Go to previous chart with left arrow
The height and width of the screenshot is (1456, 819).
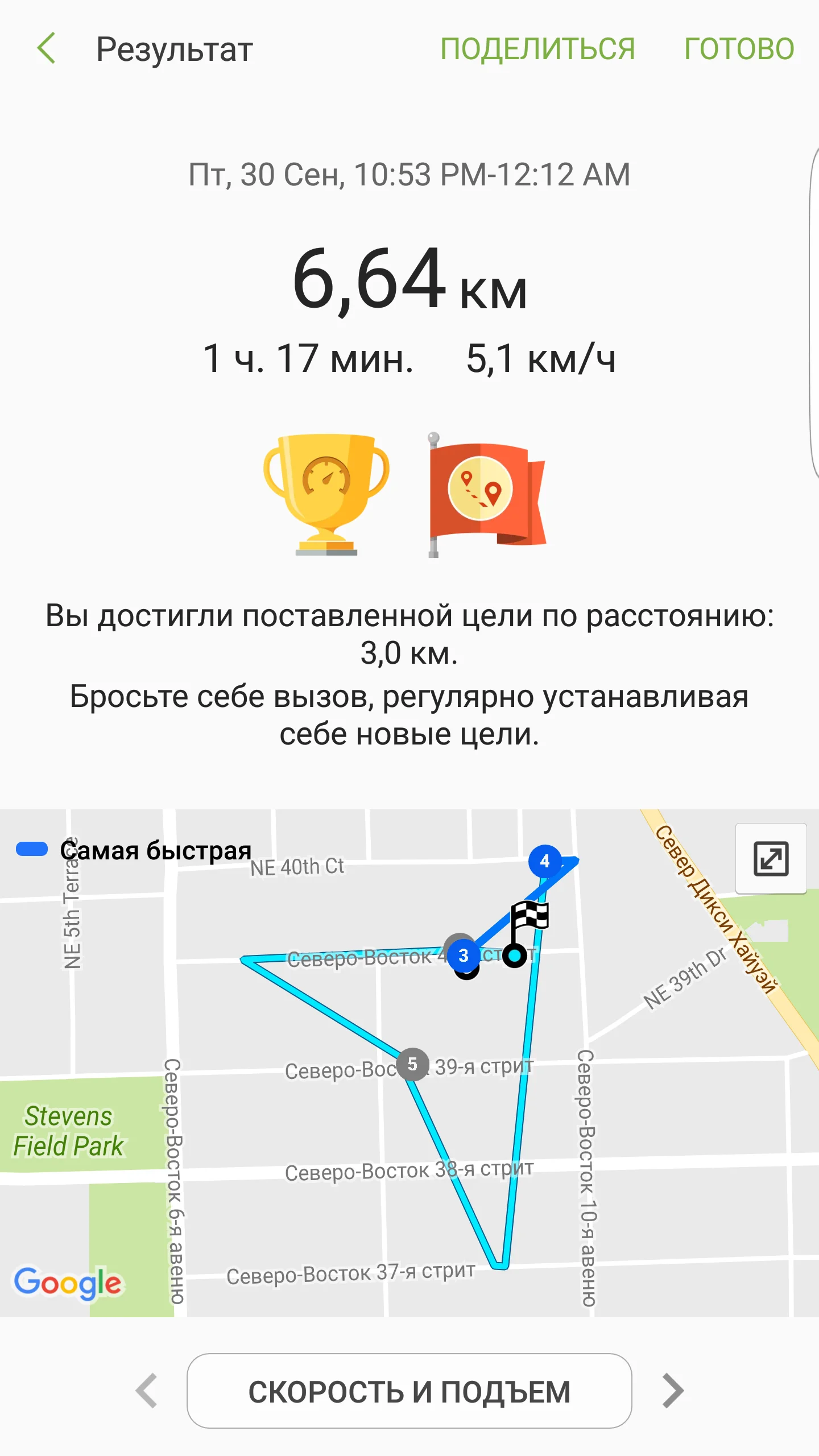tap(147, 1391)
